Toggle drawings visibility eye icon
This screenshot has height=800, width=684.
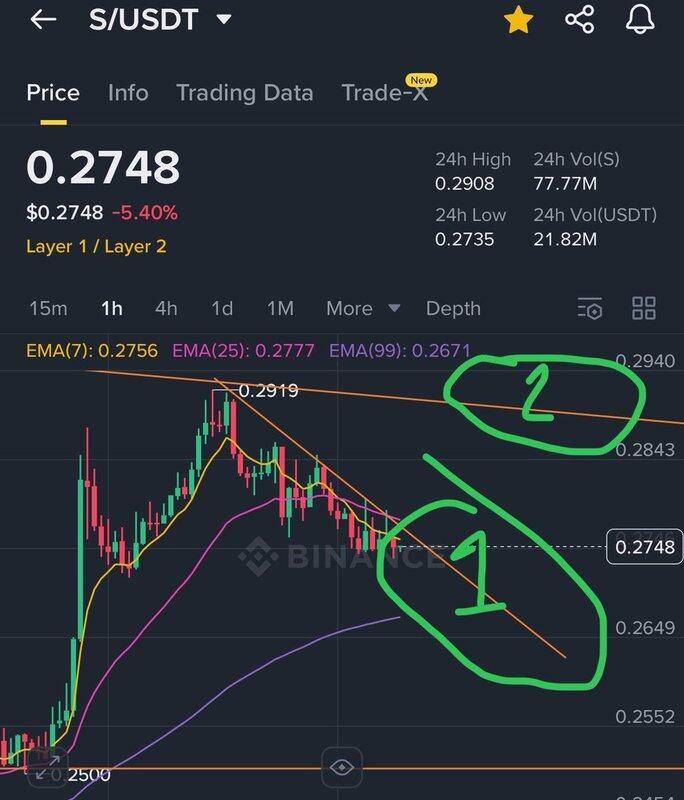pyautogui.click(x=342, y=767)
